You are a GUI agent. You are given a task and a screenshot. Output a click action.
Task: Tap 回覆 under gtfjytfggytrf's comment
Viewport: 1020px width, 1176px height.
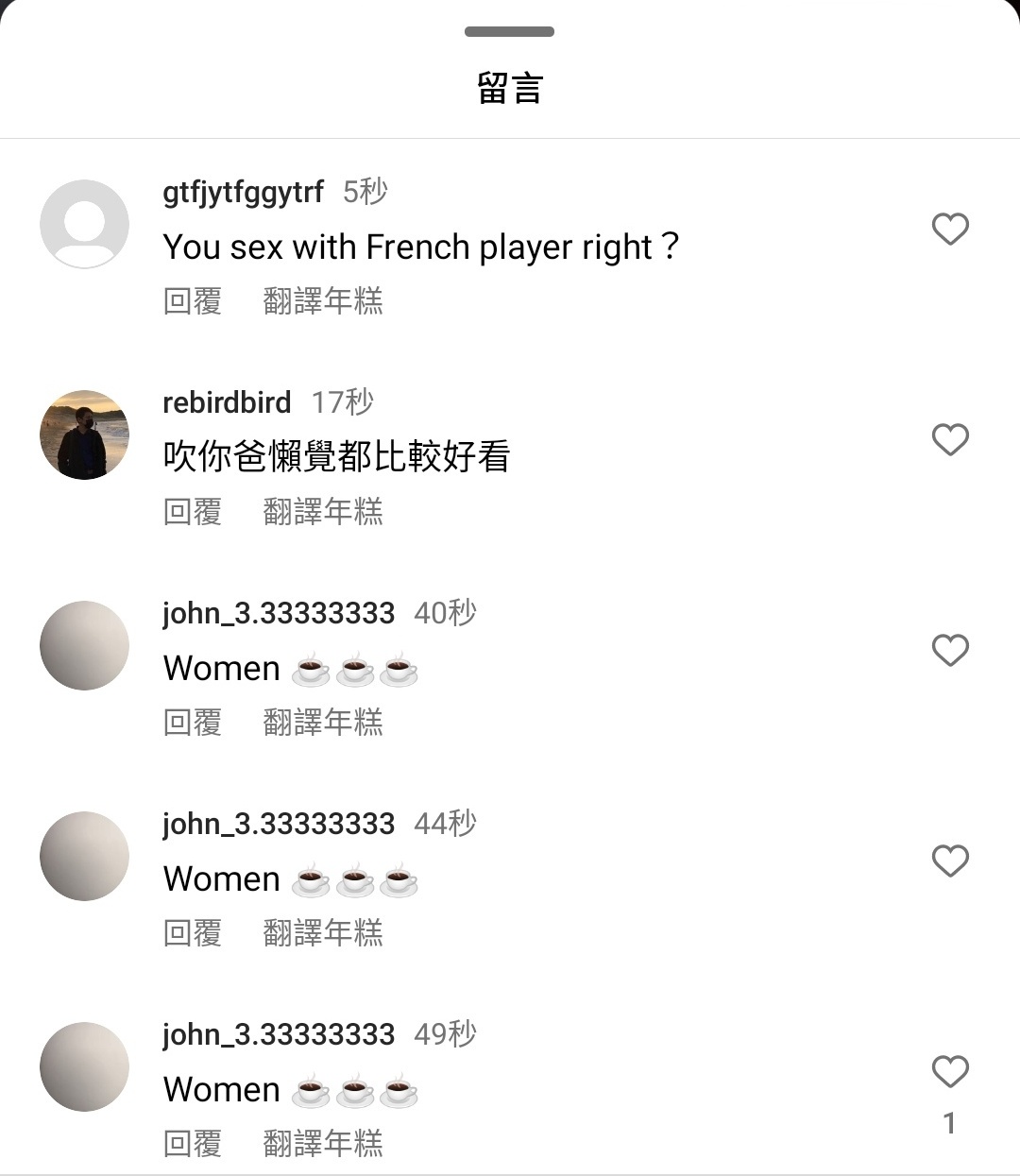pyautogui.click(x=193, y=301)
